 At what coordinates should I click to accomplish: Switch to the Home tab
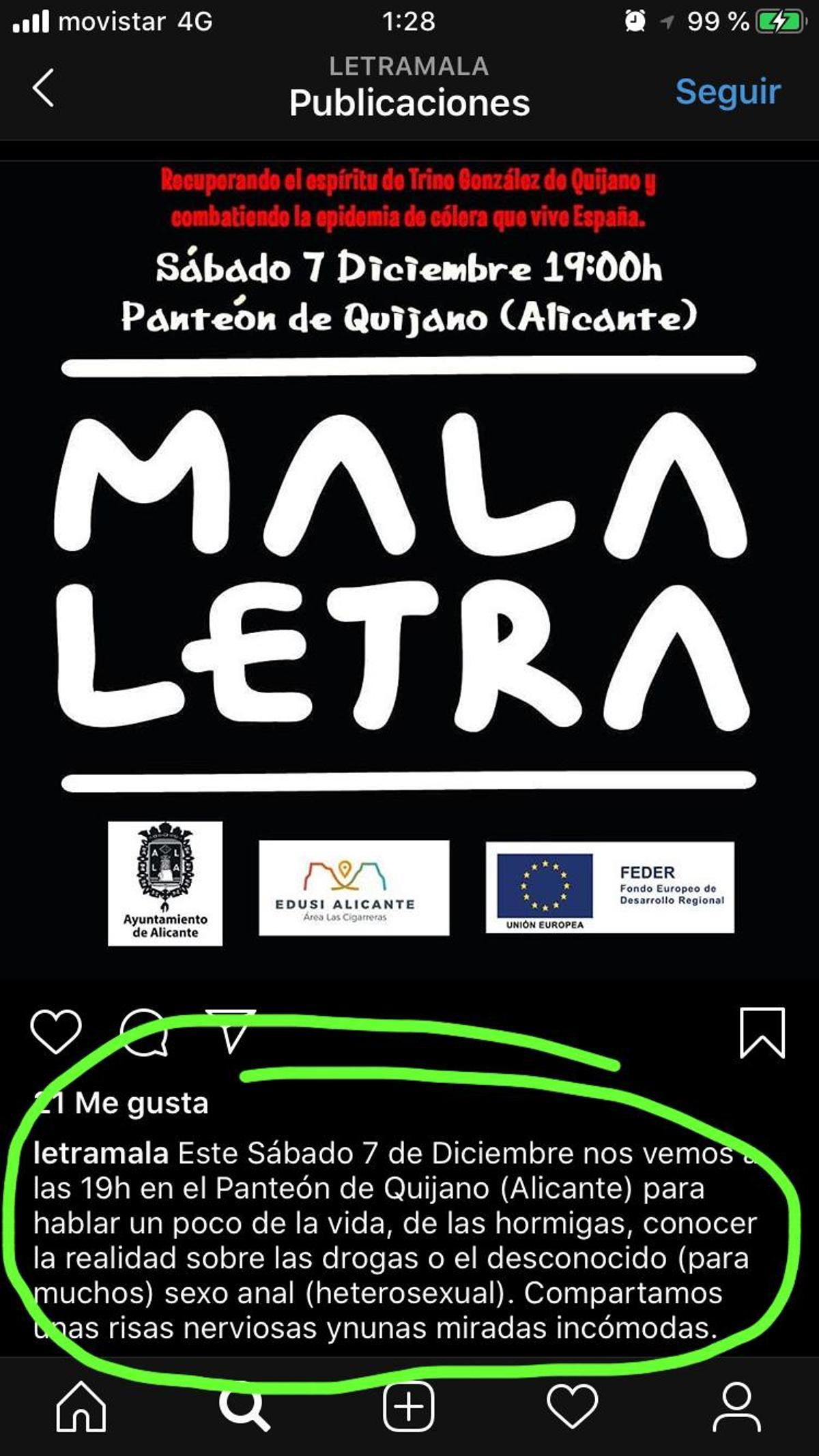[81, 1407]
